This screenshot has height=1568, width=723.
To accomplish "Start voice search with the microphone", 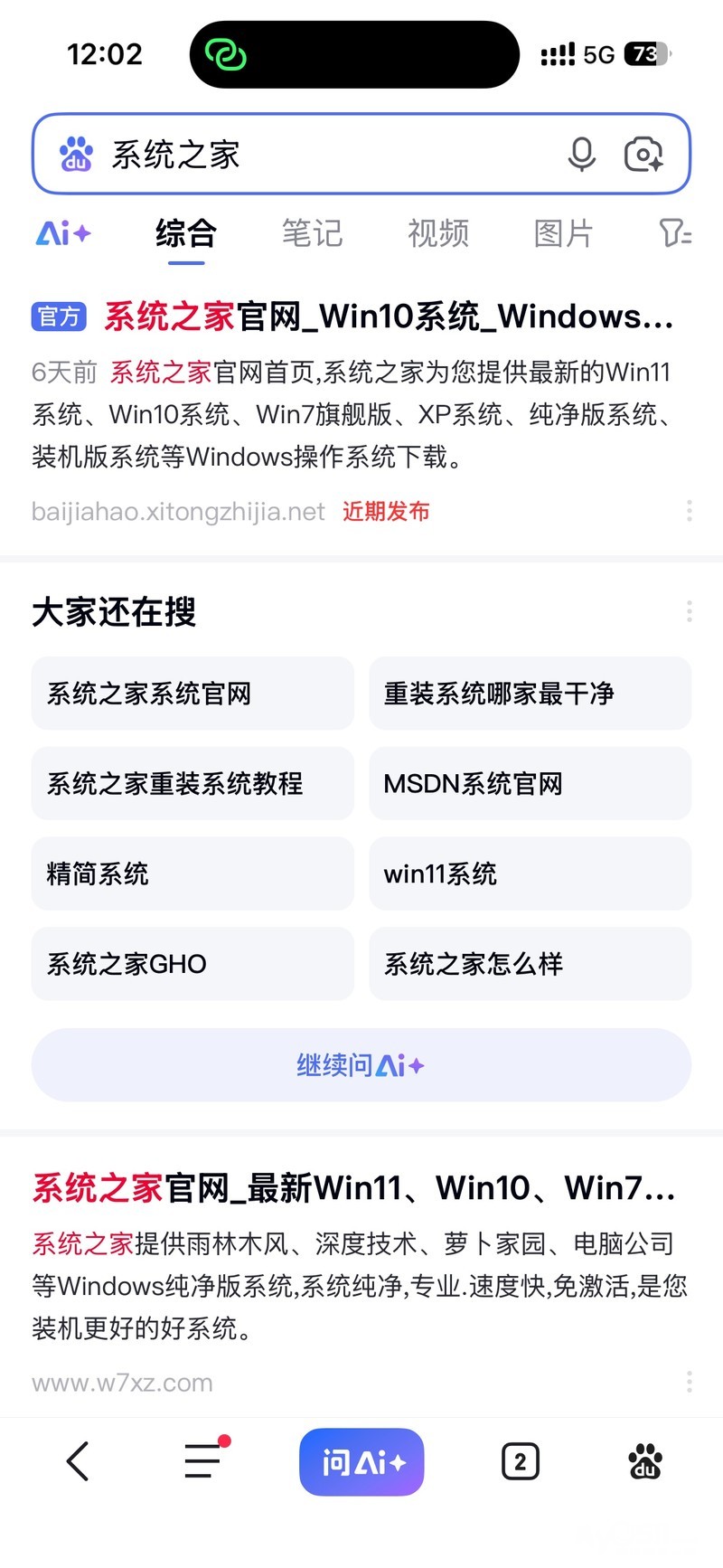I will [582, 155].
